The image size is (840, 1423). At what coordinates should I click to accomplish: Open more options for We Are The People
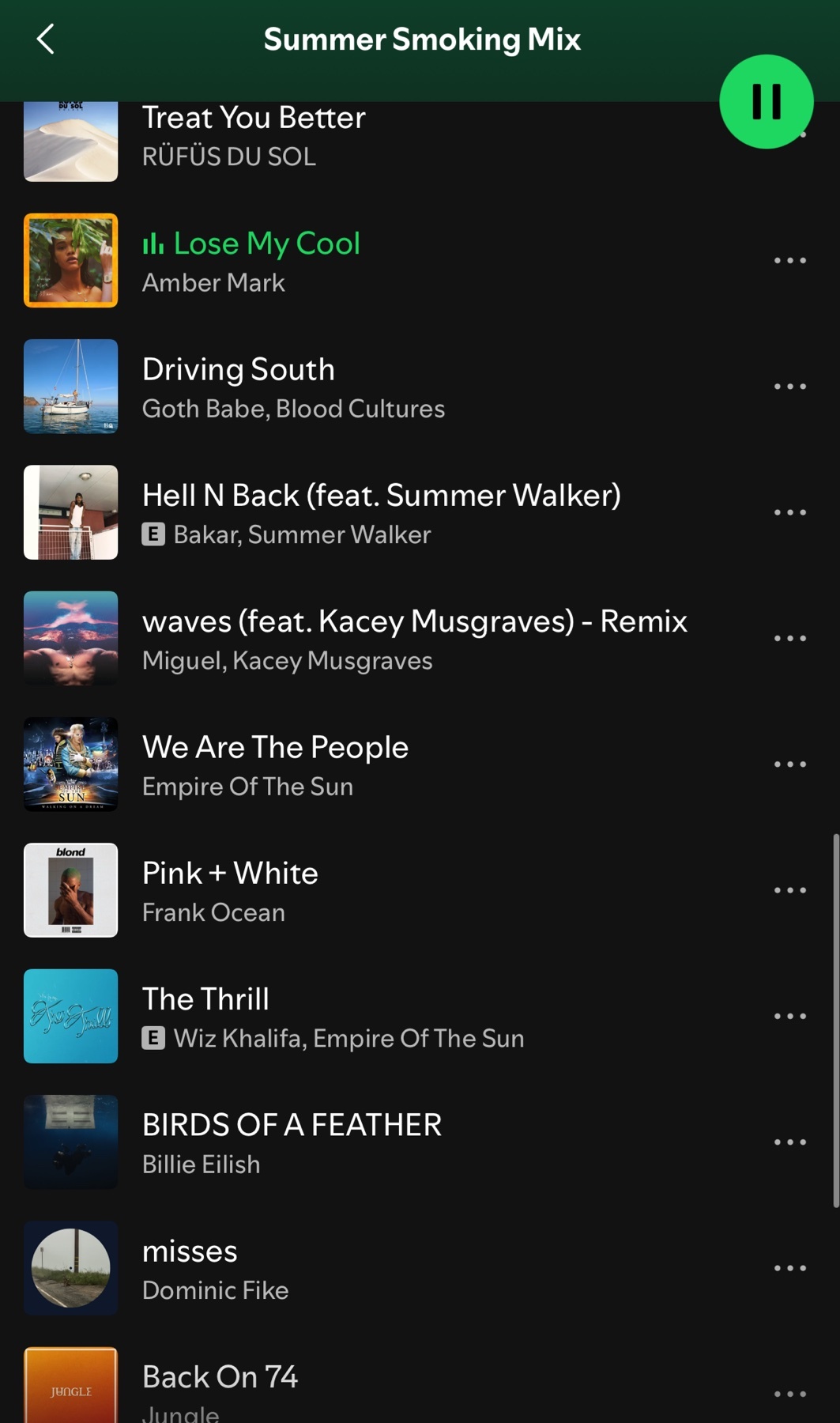pyautogui.click(x=789, y=764)
